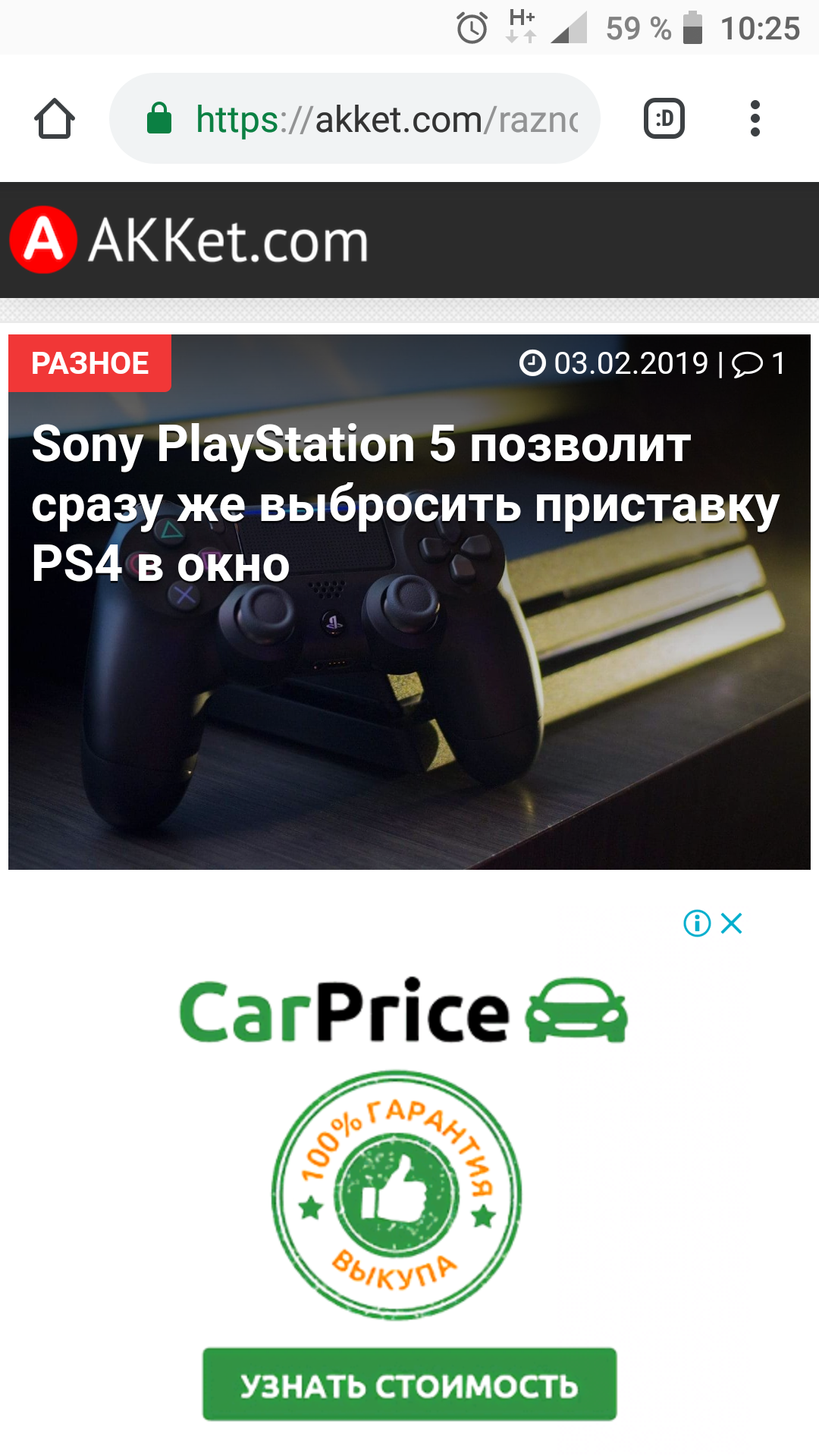This screenshot has width=819, height=1456.
Task: Tap the browser home button
Action: (x=55, y=119)
